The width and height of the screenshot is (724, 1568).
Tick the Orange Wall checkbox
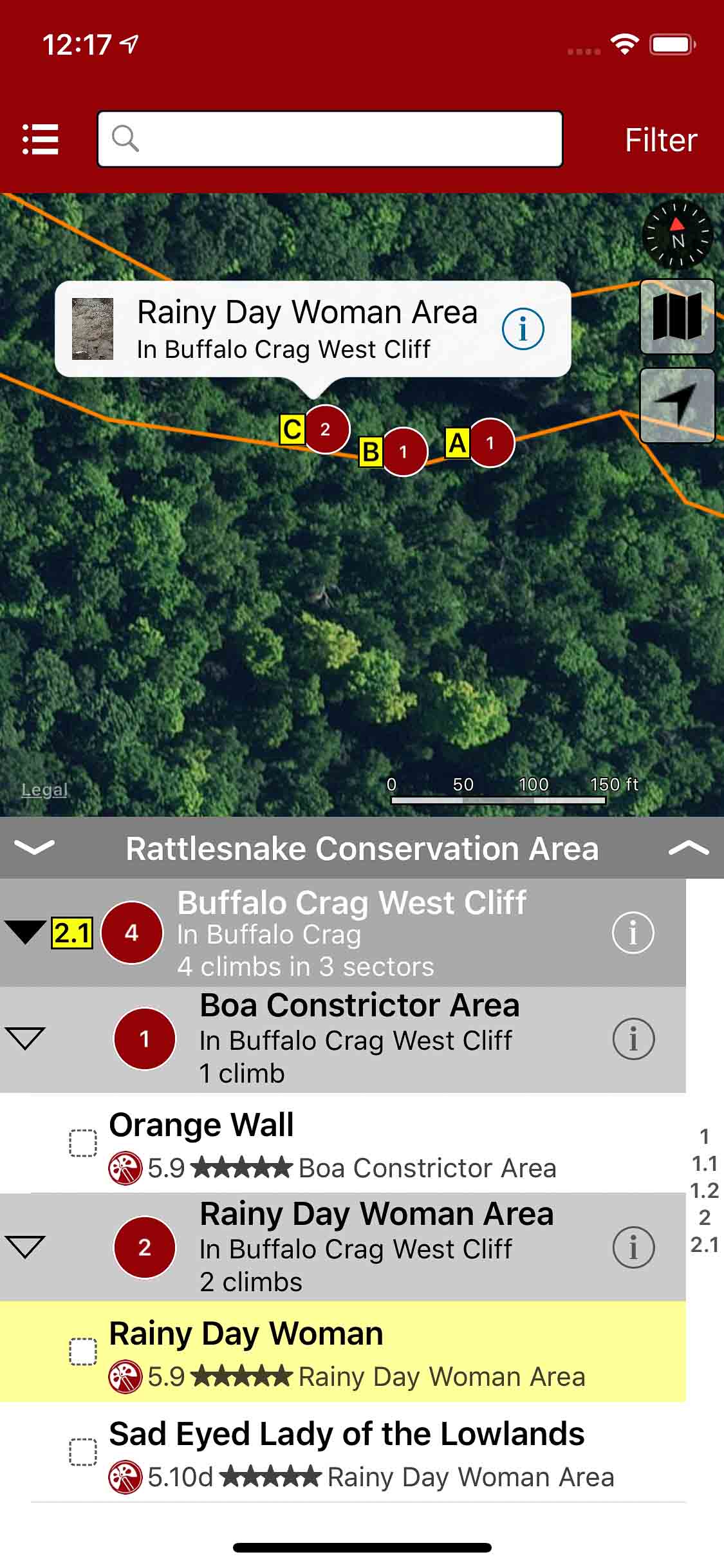coord(83,1143)
